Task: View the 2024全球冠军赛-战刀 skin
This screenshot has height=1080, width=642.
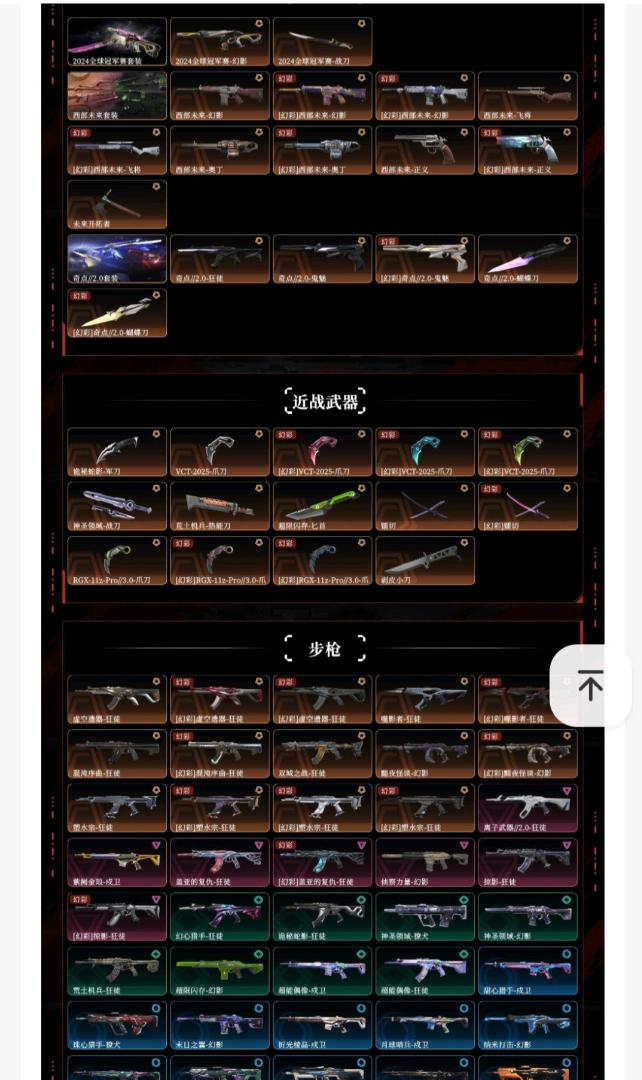Action: click(322, 42)
